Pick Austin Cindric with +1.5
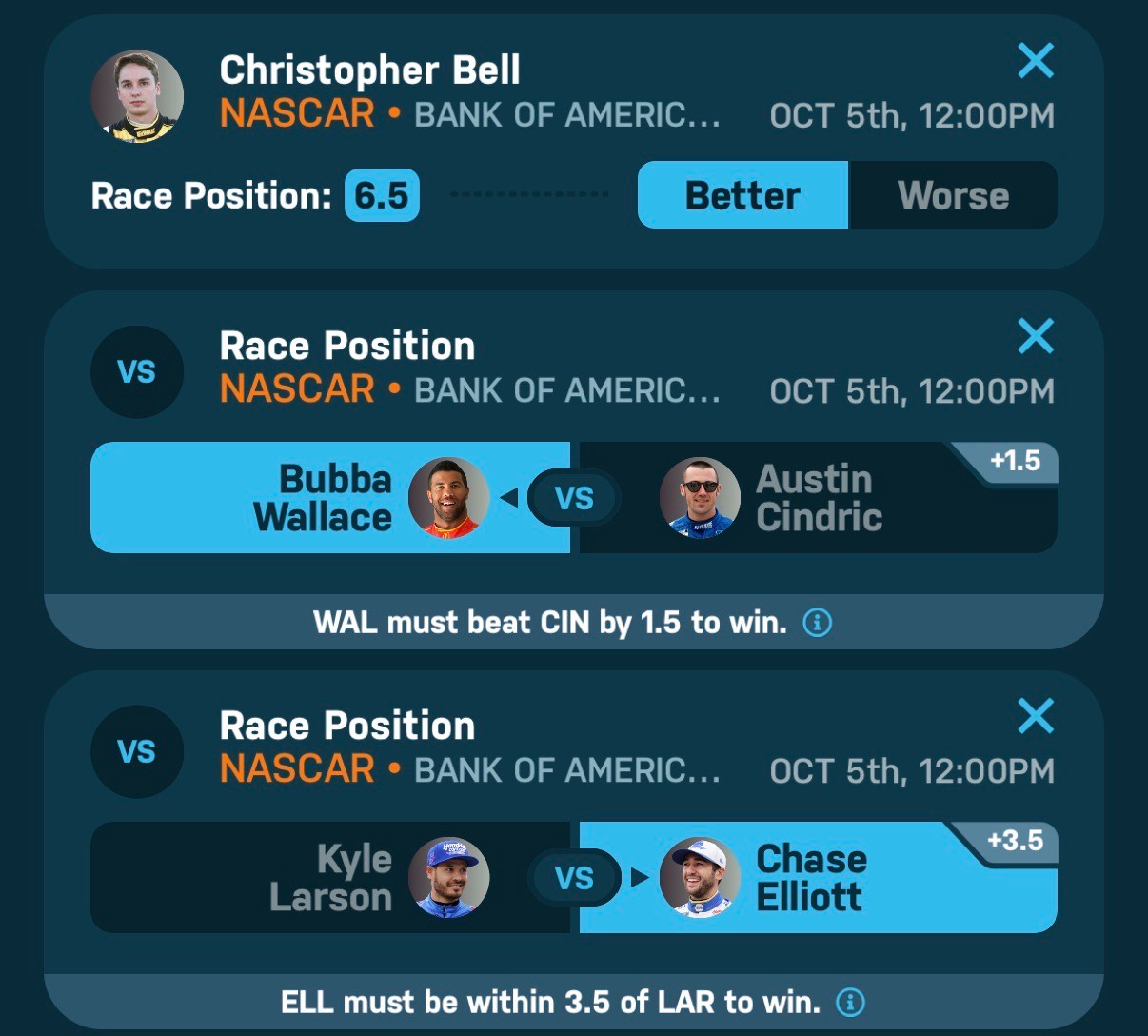1148x1036 pixels. pos(819,497)
